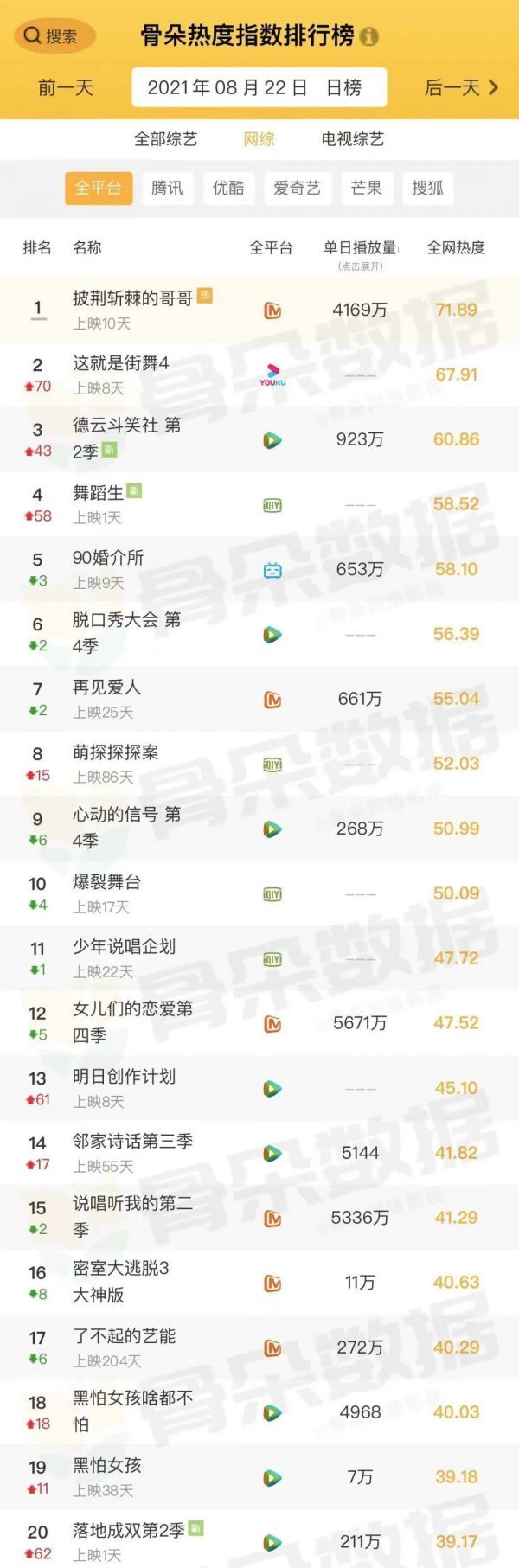Viewport: 519px width, 1568px height.
Task: Open the 这就是街舞4 entry
Action: [x=121, y=364]
